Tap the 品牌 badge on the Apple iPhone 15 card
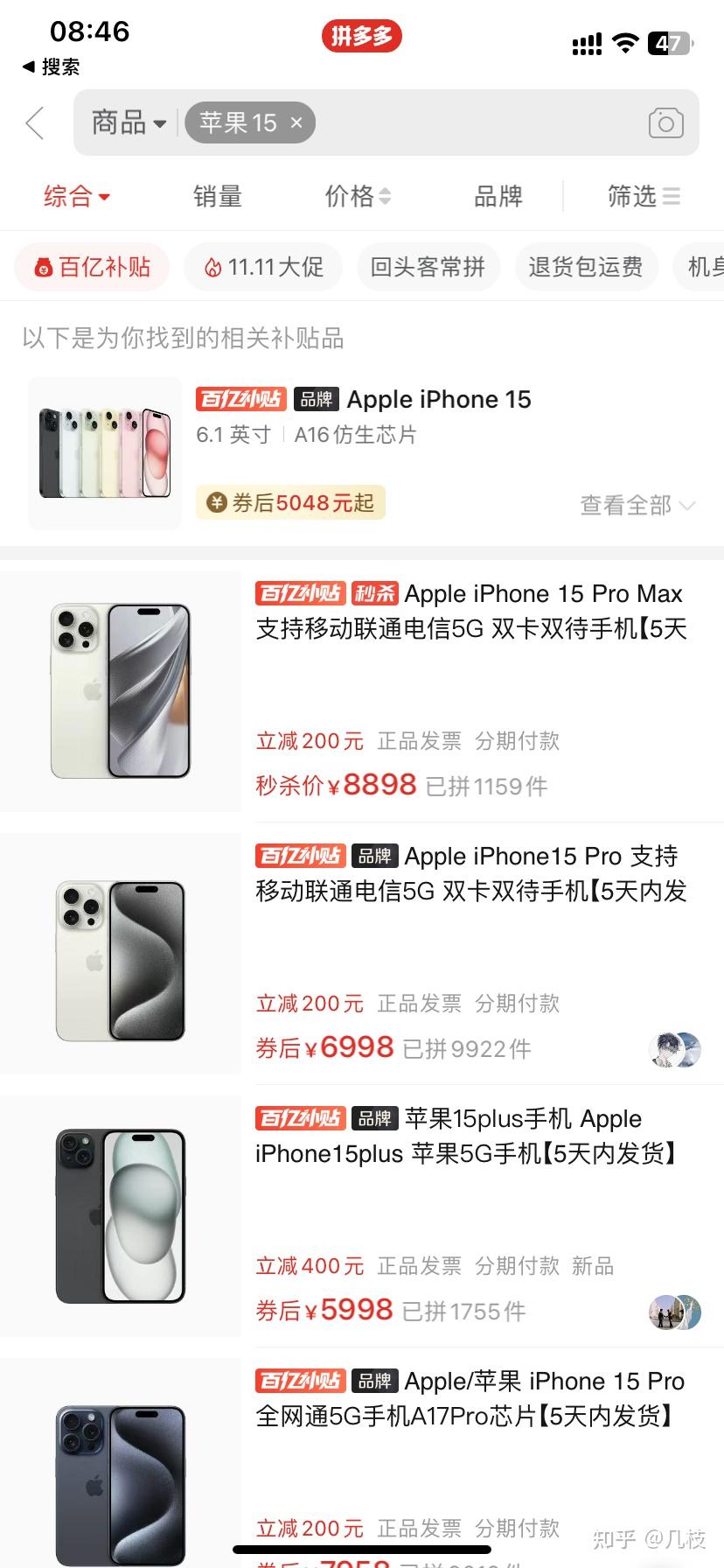This screenshot has height=1568, width=724. point(317,398)
